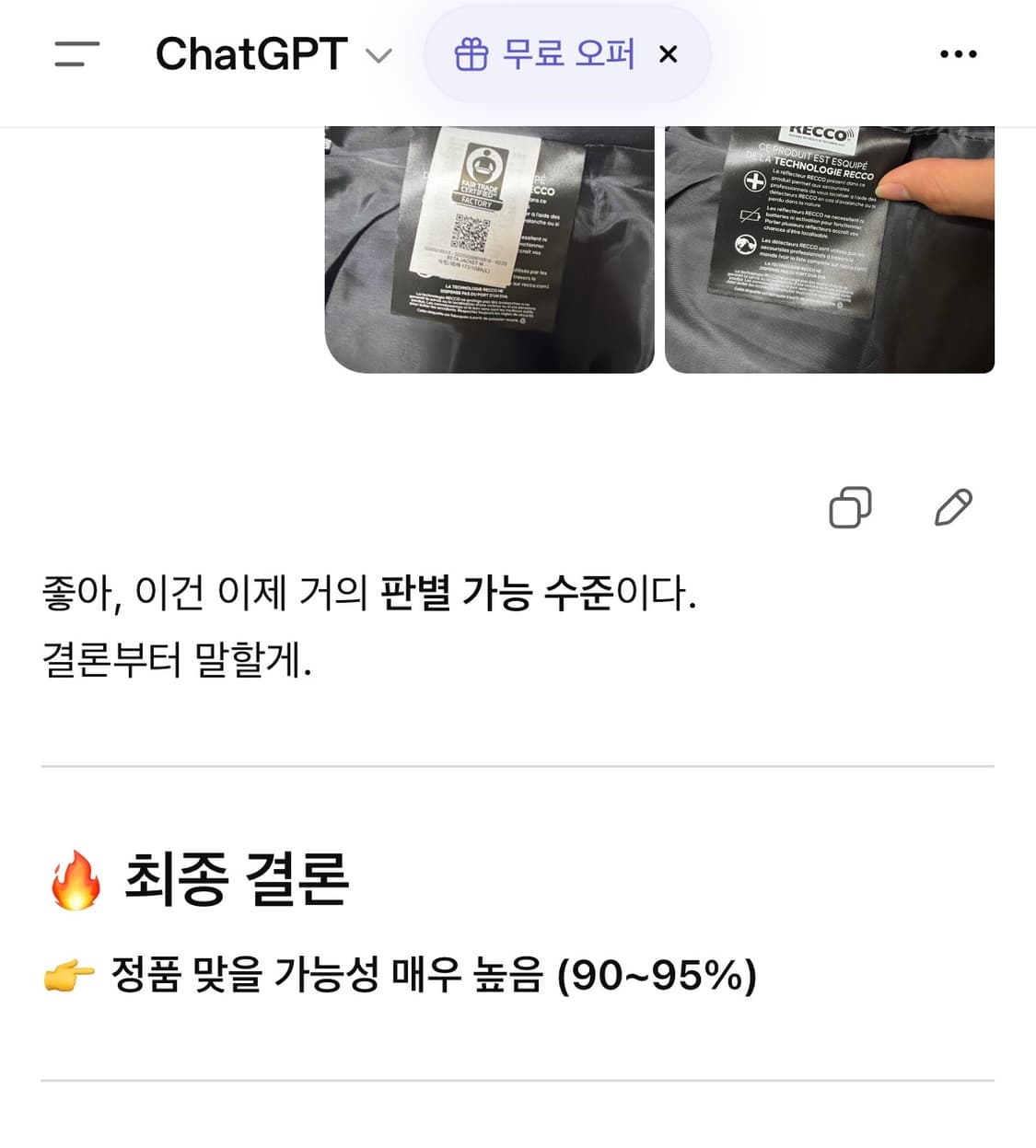Tap the ChatGPT title in the header

(250, 53)
